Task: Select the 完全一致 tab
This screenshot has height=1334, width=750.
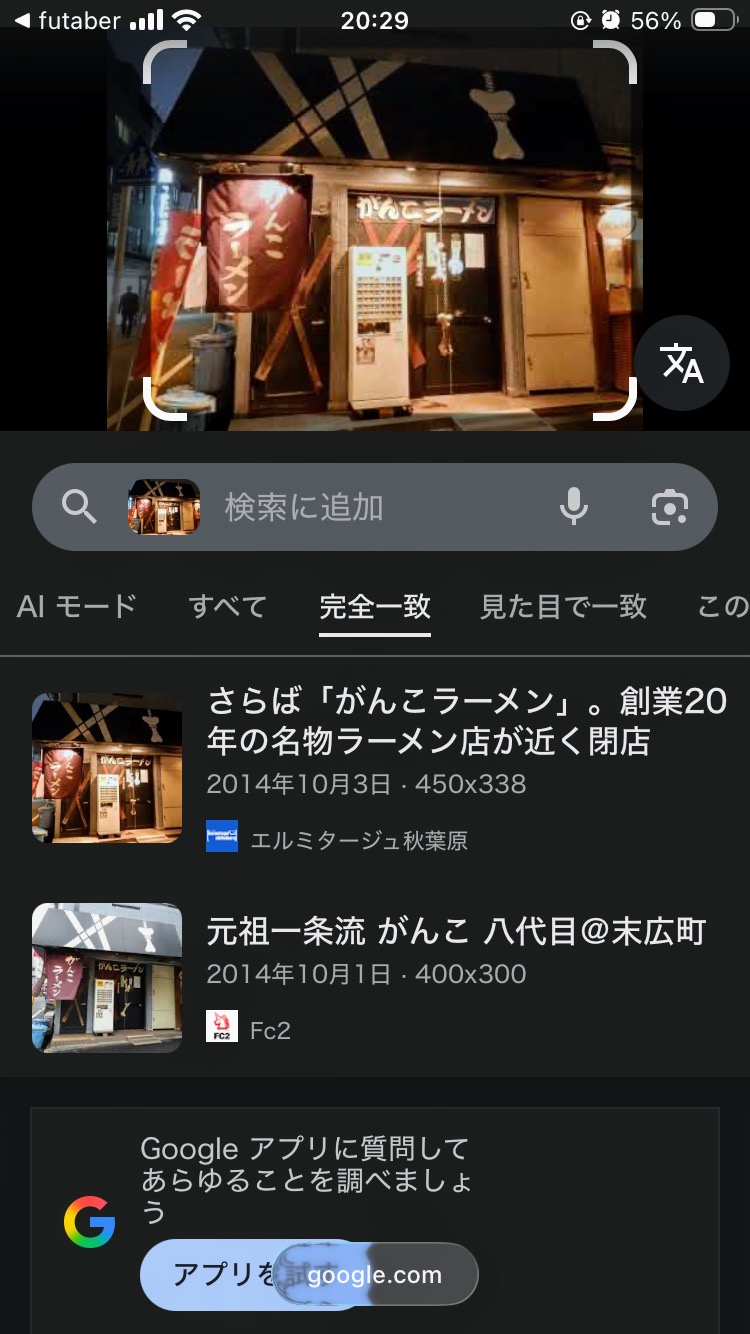Action: pyautogui.click(x=375, y=606)
